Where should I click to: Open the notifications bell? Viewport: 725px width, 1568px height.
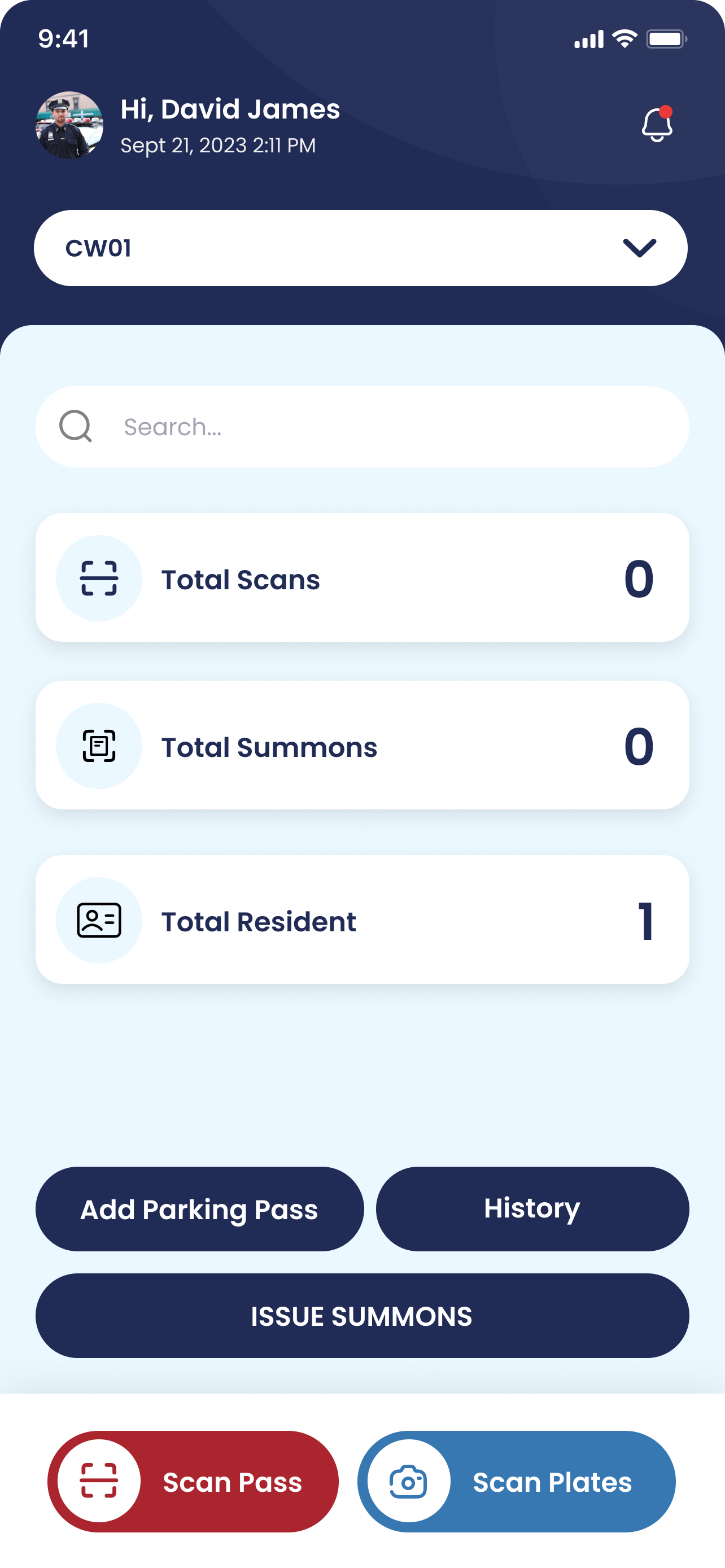click(x=657, y=125)
